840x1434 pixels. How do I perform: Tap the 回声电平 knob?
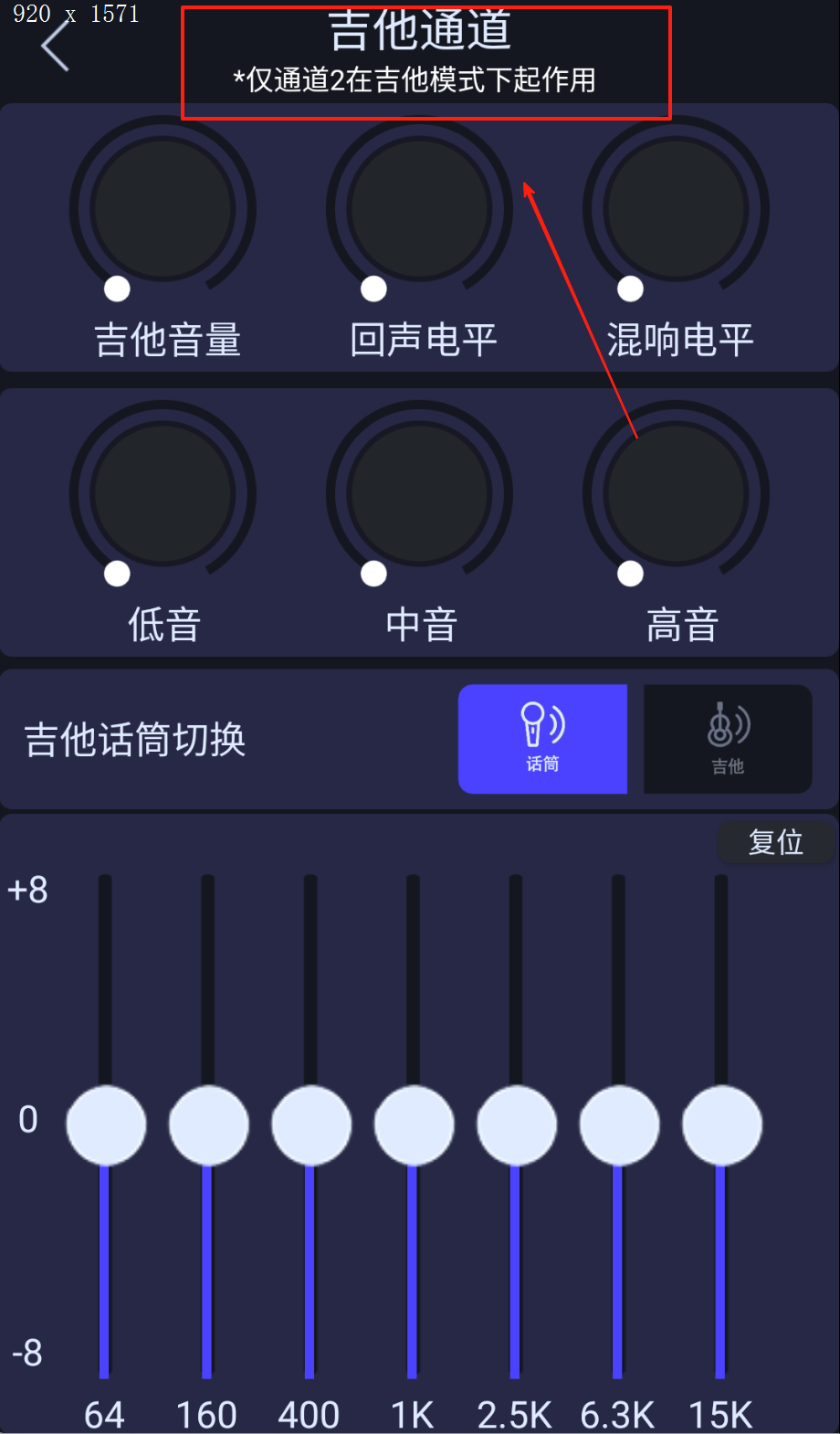pyautogui.click(x=420, y=209)
